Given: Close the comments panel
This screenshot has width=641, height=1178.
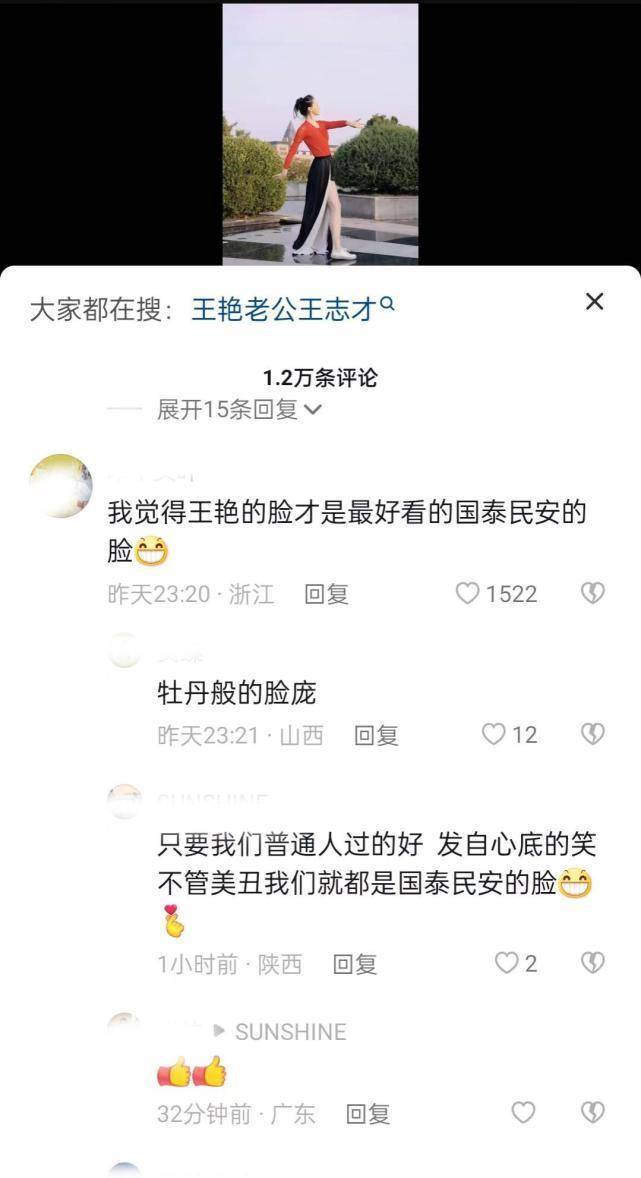Looking at the screenshot, I should pyautogui.click(x=594, y=301).
